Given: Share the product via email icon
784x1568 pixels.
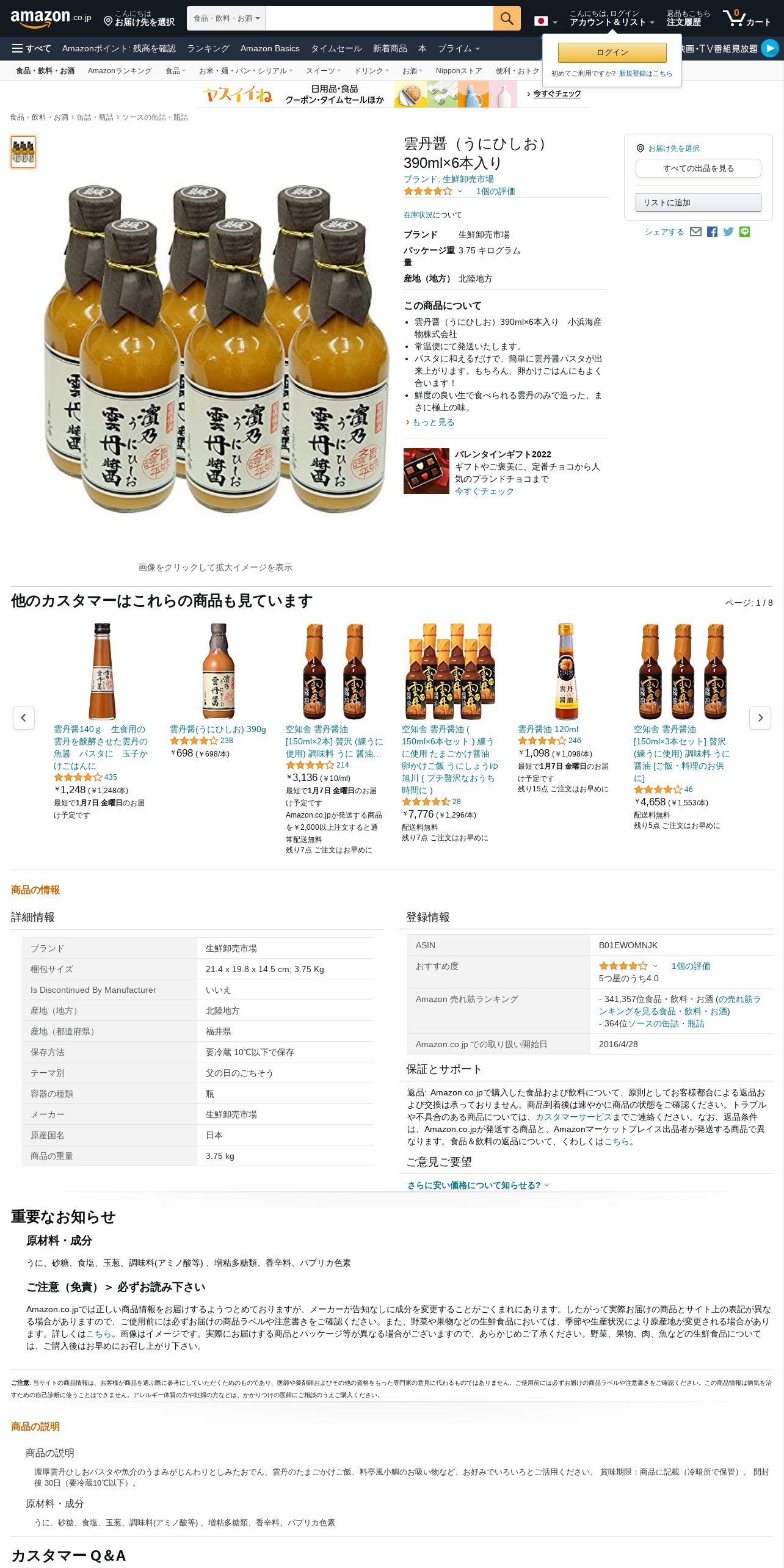Looking at the screenshot, I should [695, 232].
